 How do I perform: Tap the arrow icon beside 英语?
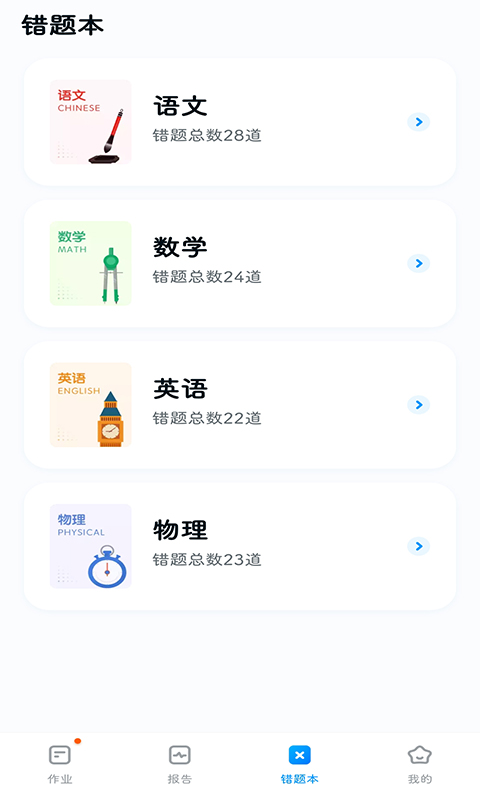418,405
